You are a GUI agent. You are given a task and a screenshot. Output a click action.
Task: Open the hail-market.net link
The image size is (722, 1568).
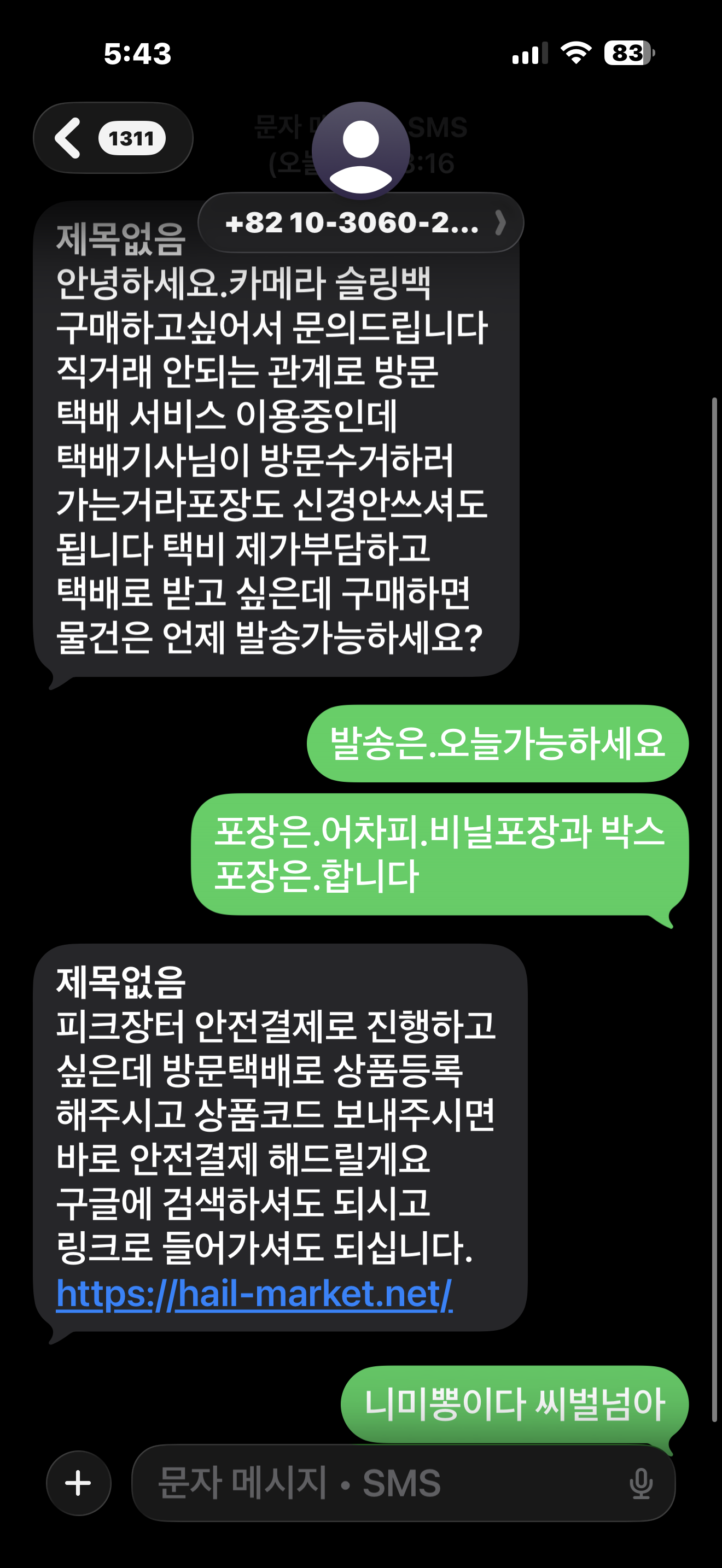pos(254,1294)
